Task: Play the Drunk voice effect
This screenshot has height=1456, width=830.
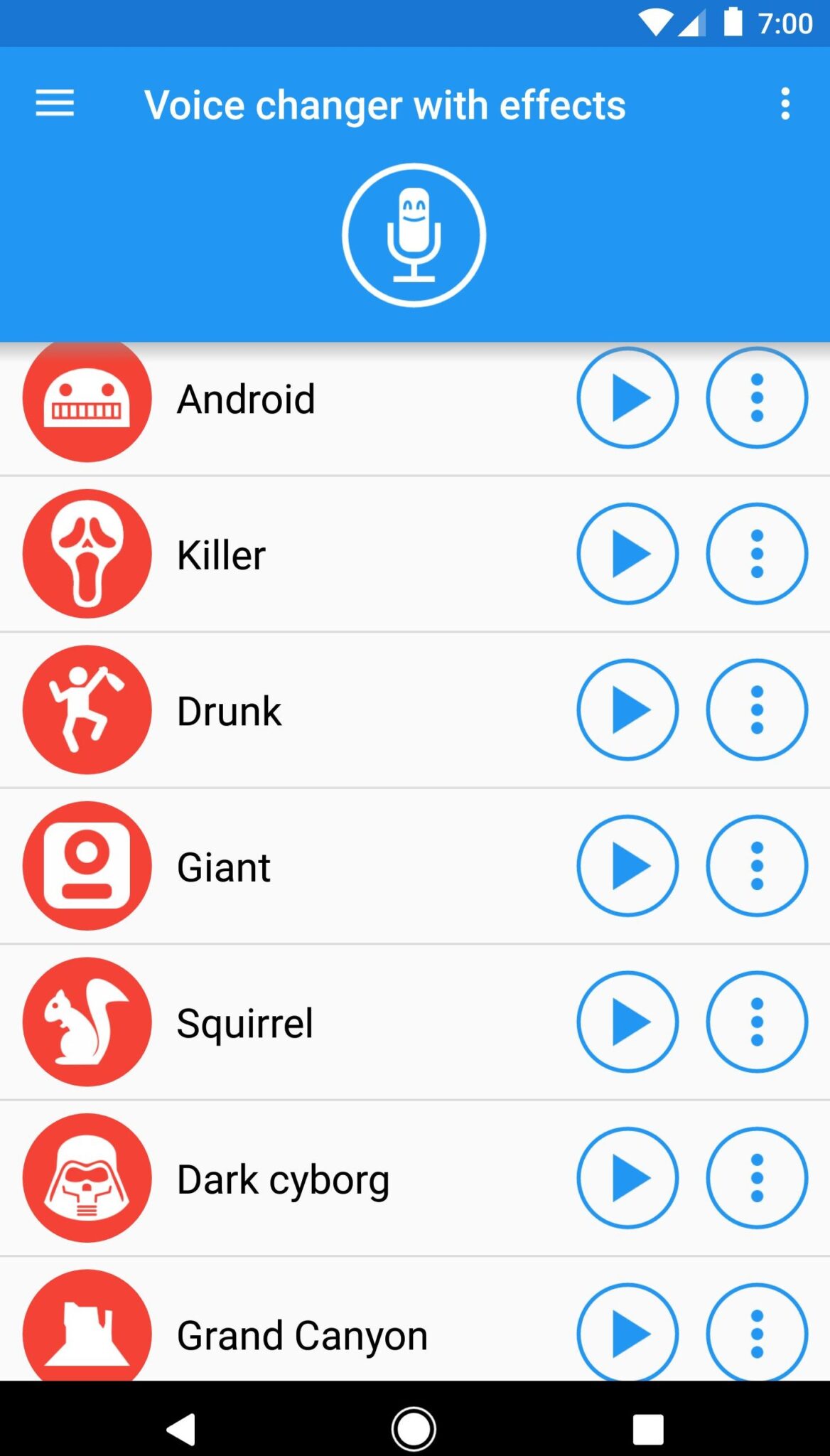Action: (x=627, y=710)
